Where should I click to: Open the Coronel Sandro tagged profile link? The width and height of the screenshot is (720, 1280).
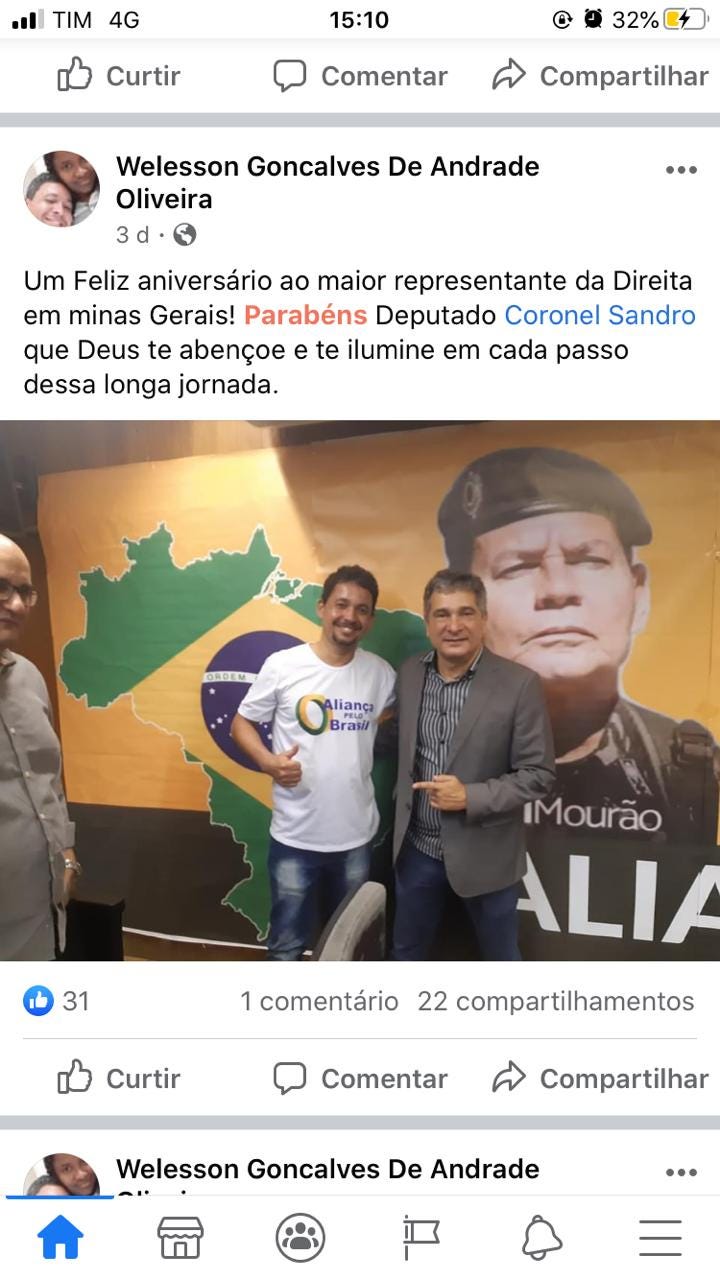[599, 315]
